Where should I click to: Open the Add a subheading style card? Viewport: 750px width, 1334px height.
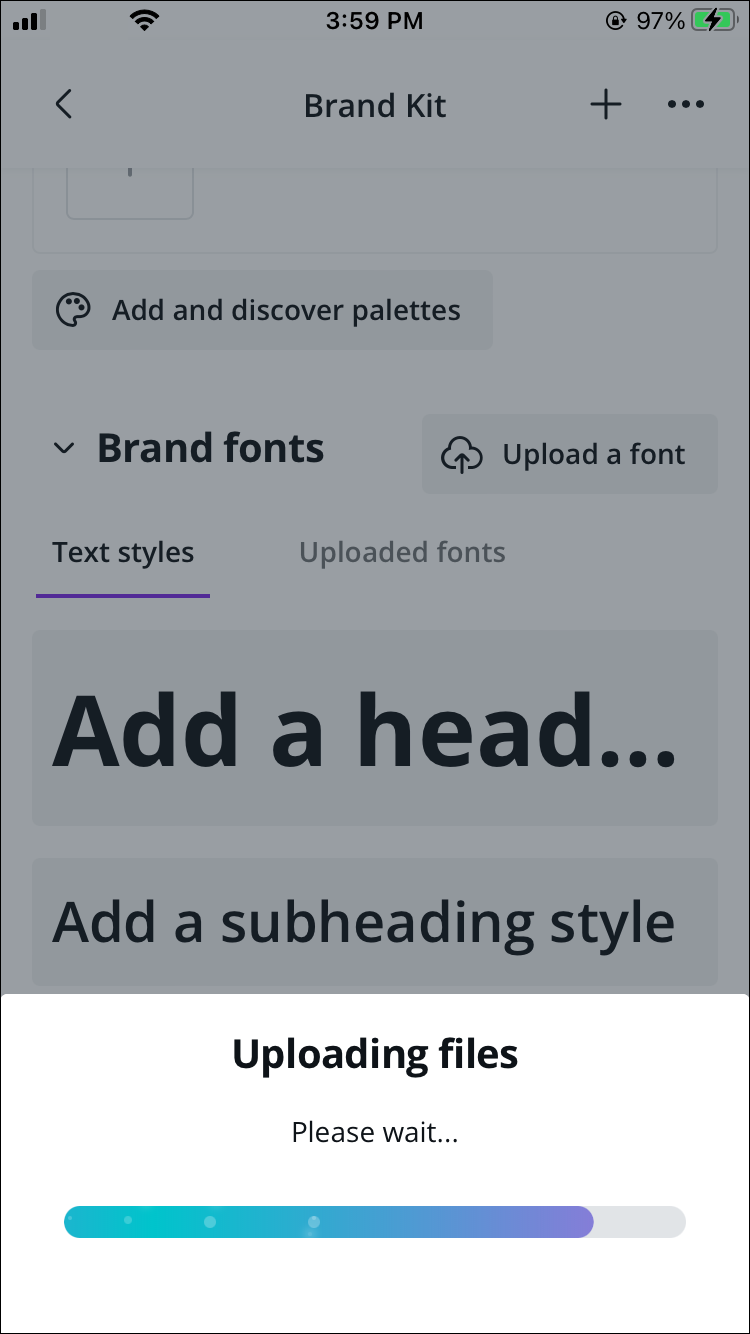point(375,922)
